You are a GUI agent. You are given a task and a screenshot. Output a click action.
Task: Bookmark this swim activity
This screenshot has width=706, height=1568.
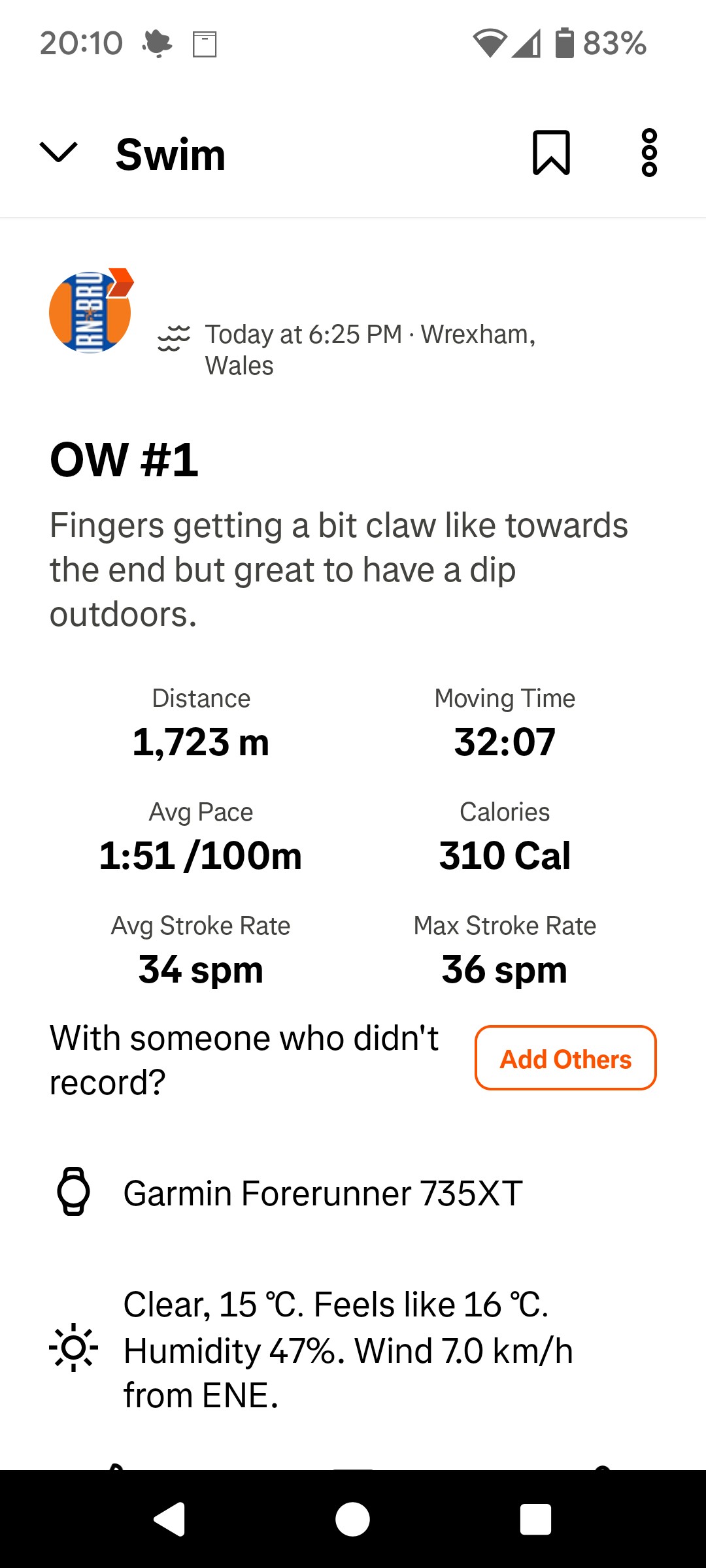coord(552,153)
